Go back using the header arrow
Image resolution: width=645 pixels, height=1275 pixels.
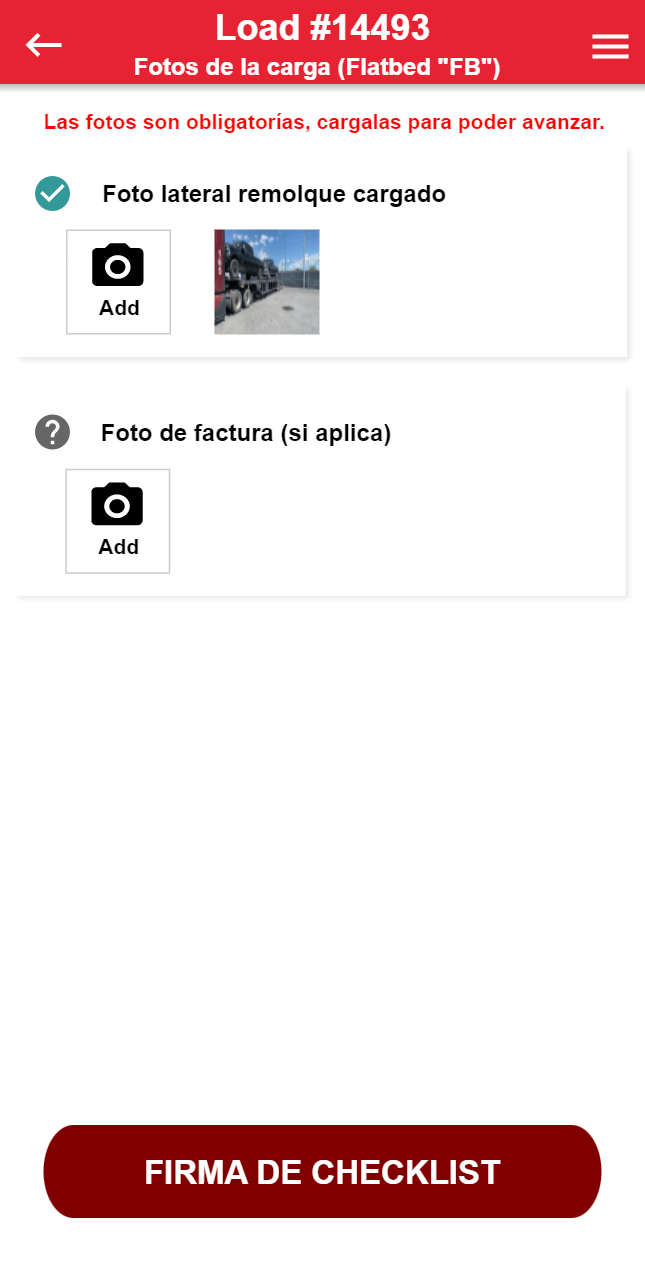(44, 45)
